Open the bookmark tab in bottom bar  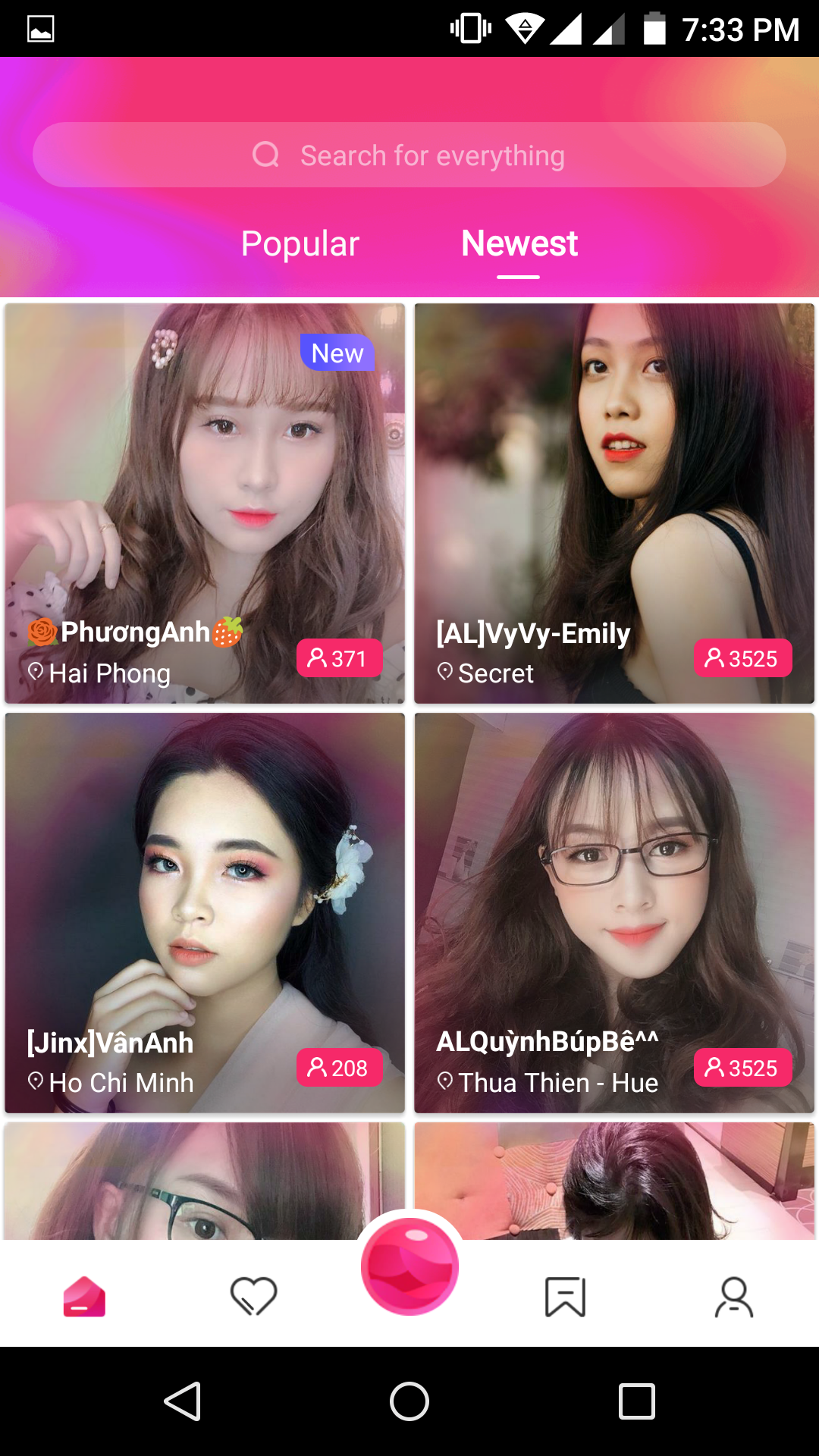566,1297
